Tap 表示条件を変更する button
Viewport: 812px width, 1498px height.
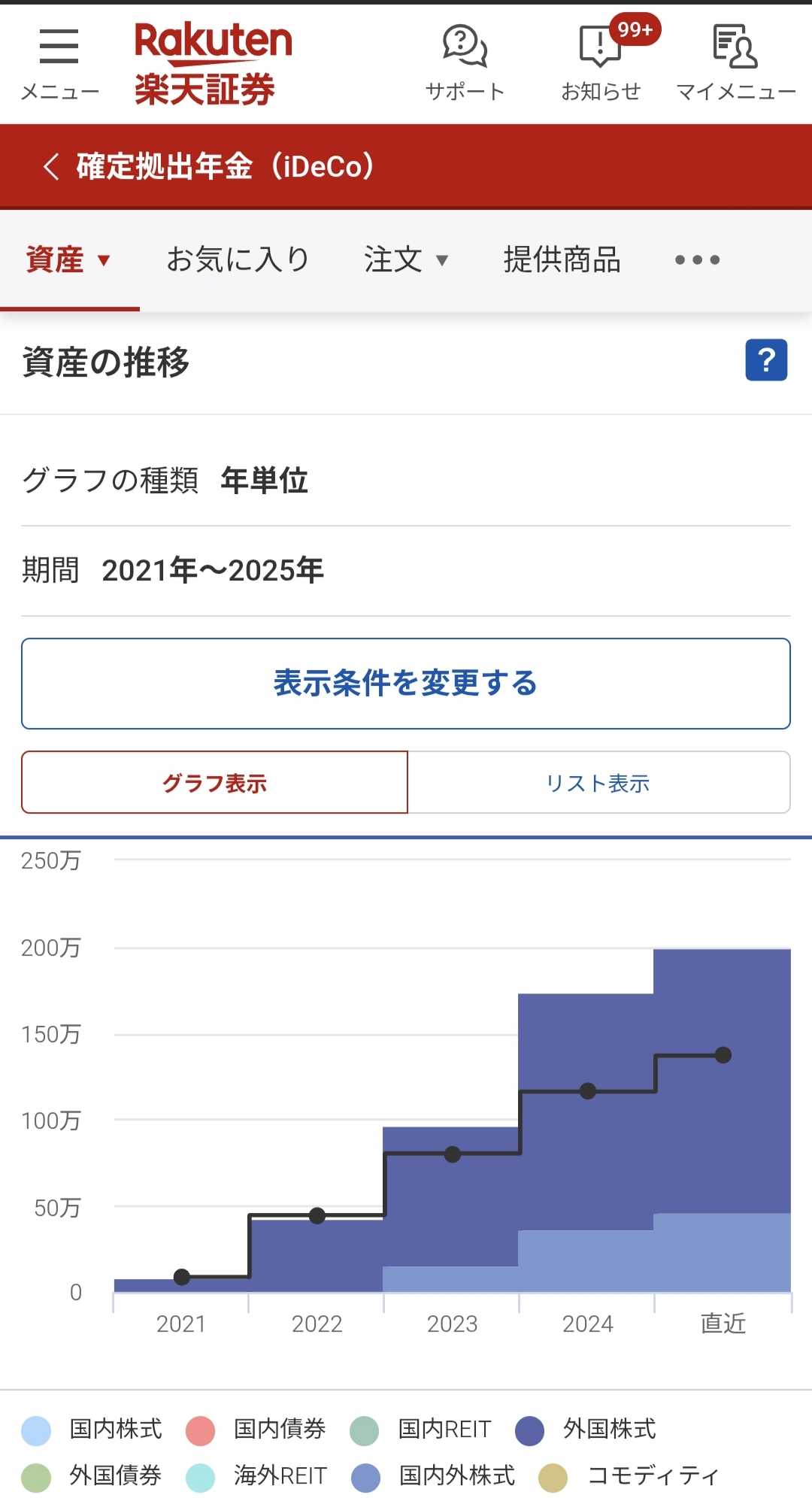point(406,684)
